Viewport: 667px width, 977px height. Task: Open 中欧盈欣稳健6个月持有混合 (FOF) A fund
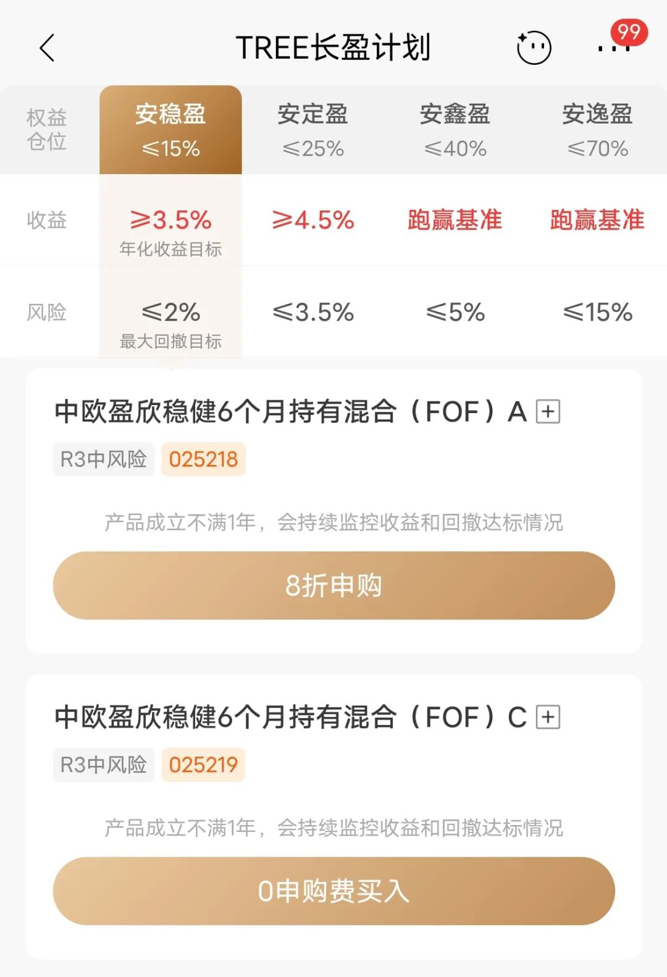coord(290,411)
